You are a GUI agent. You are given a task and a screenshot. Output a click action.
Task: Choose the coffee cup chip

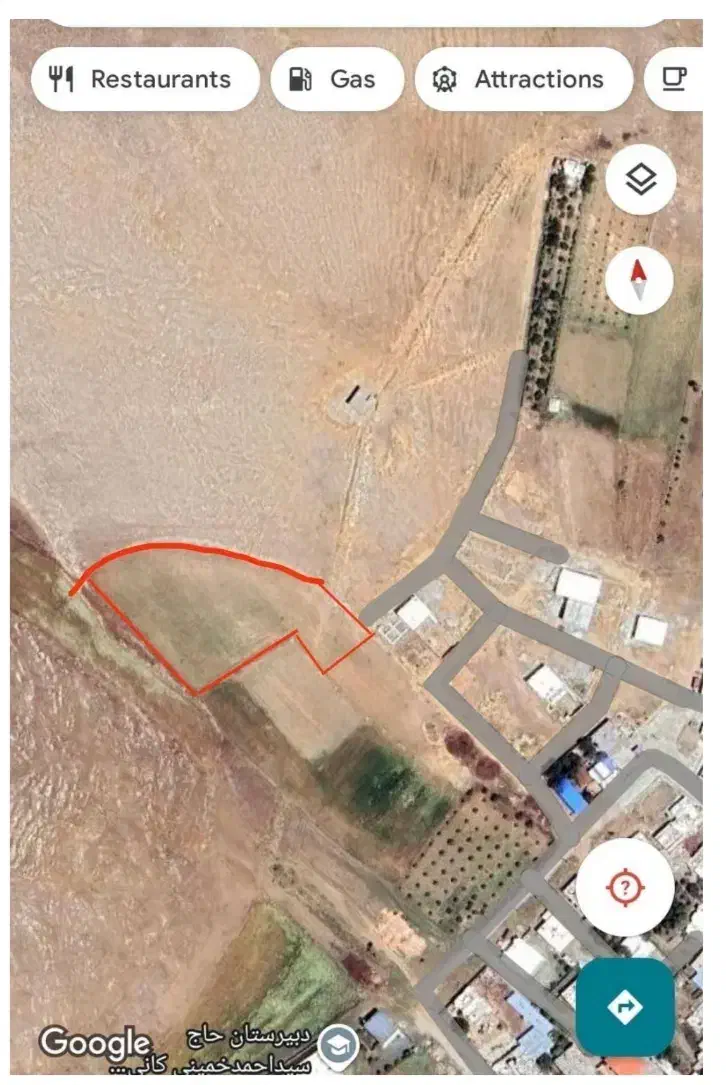click(x=677, y=79)
